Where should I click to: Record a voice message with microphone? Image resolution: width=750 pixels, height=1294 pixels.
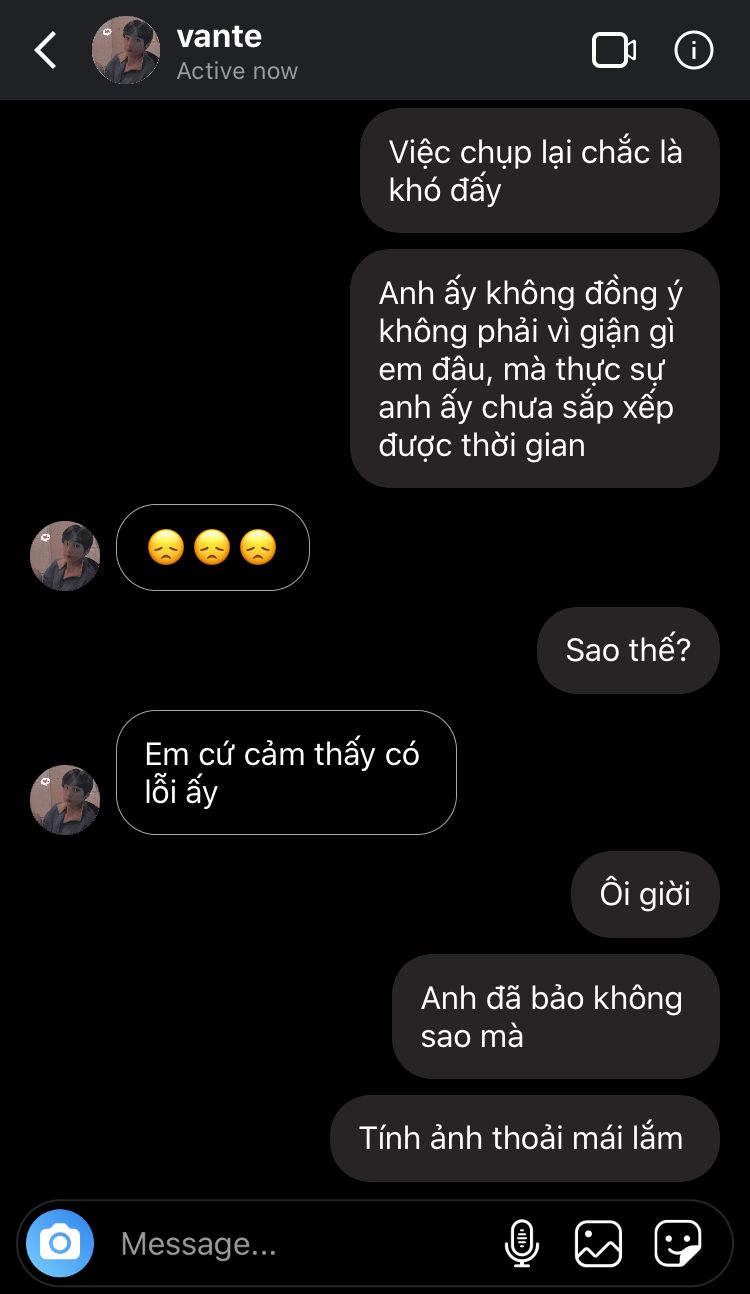[521, 1244]
